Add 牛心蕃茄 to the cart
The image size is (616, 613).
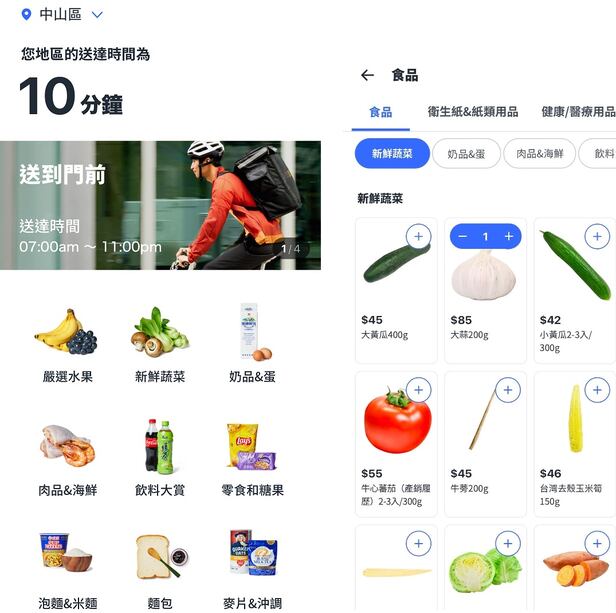[418, 390]
